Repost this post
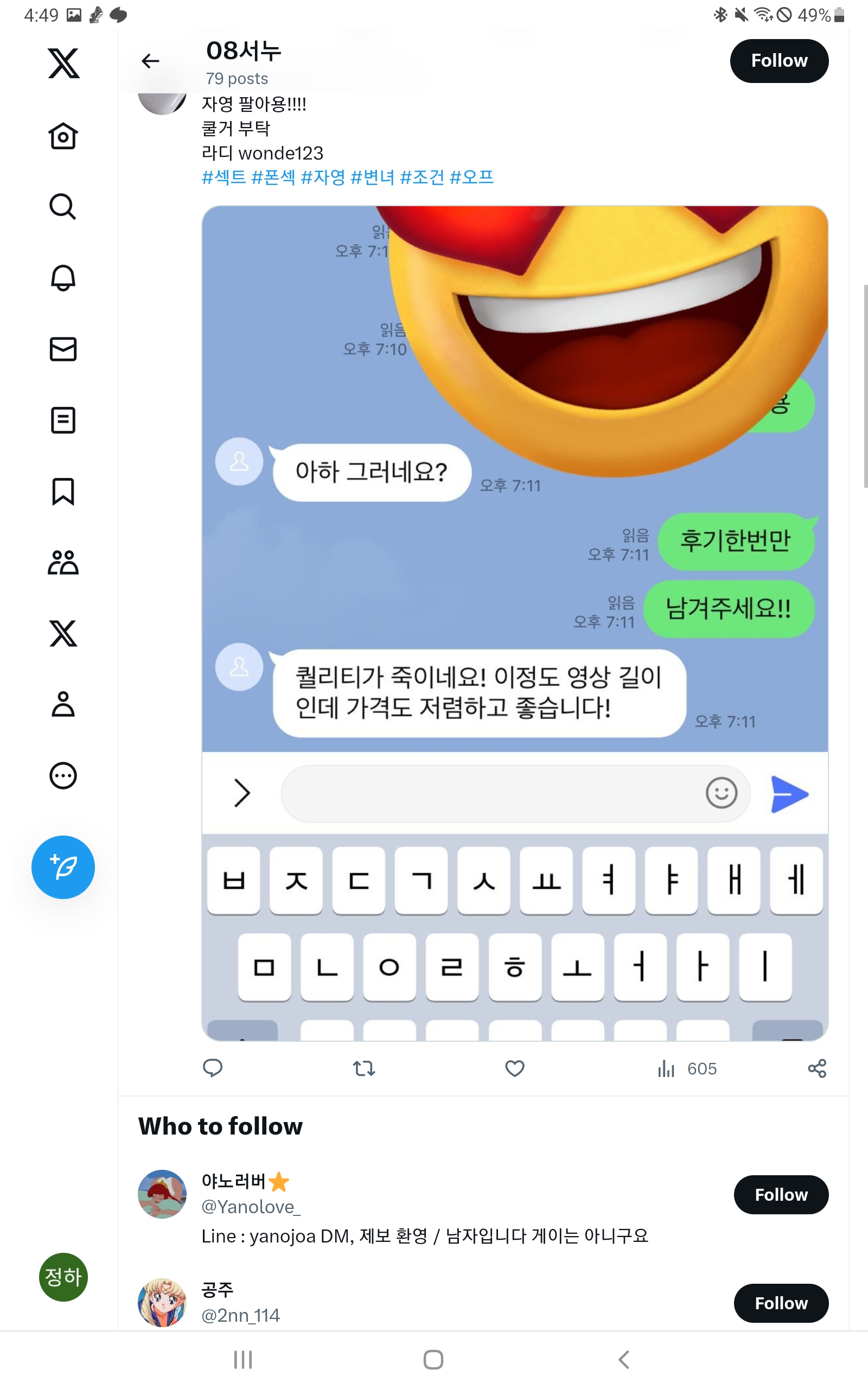 point(363,1068)
